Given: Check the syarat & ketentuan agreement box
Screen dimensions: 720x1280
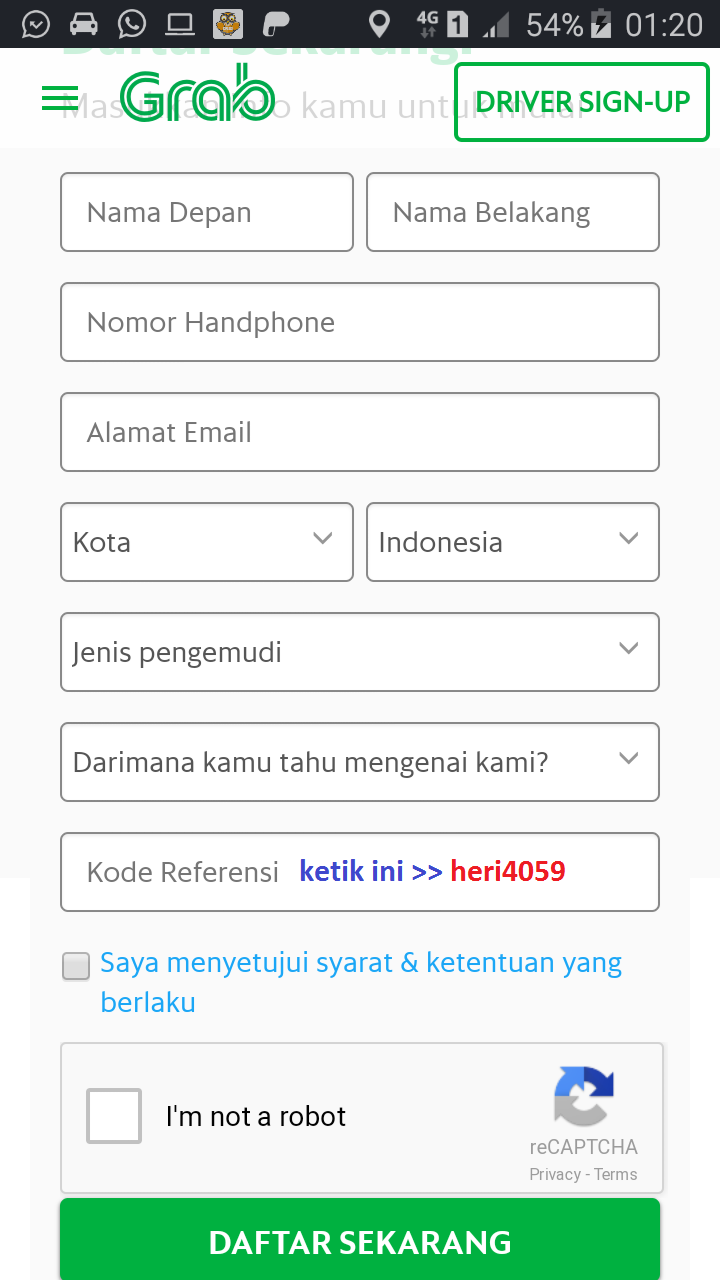Looking at the screenshot, I should click(x=76, y=966).
